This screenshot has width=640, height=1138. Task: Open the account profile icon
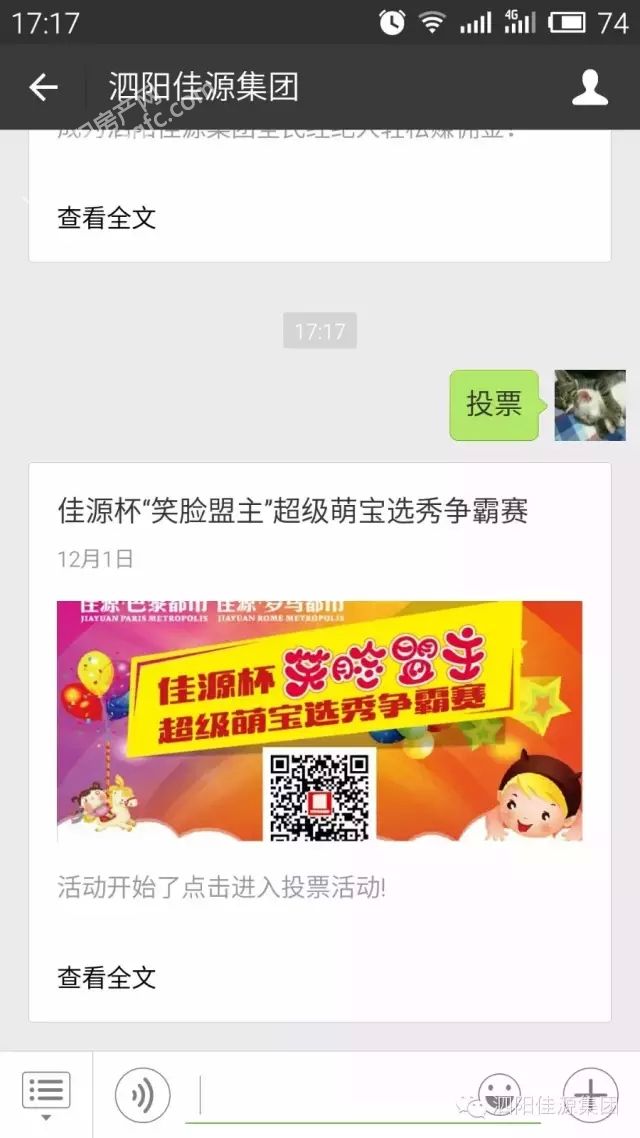click(589, 88)
